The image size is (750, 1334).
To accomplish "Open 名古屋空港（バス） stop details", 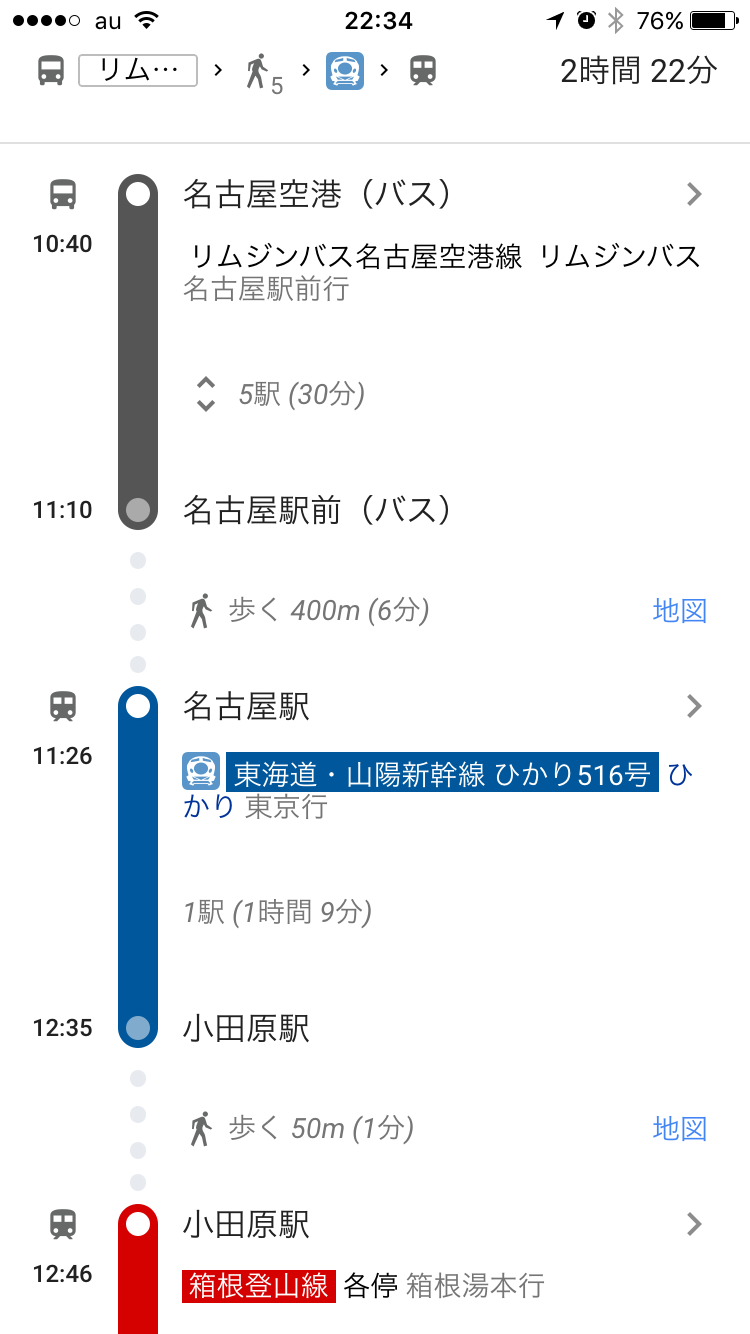I will coord(443,194).
